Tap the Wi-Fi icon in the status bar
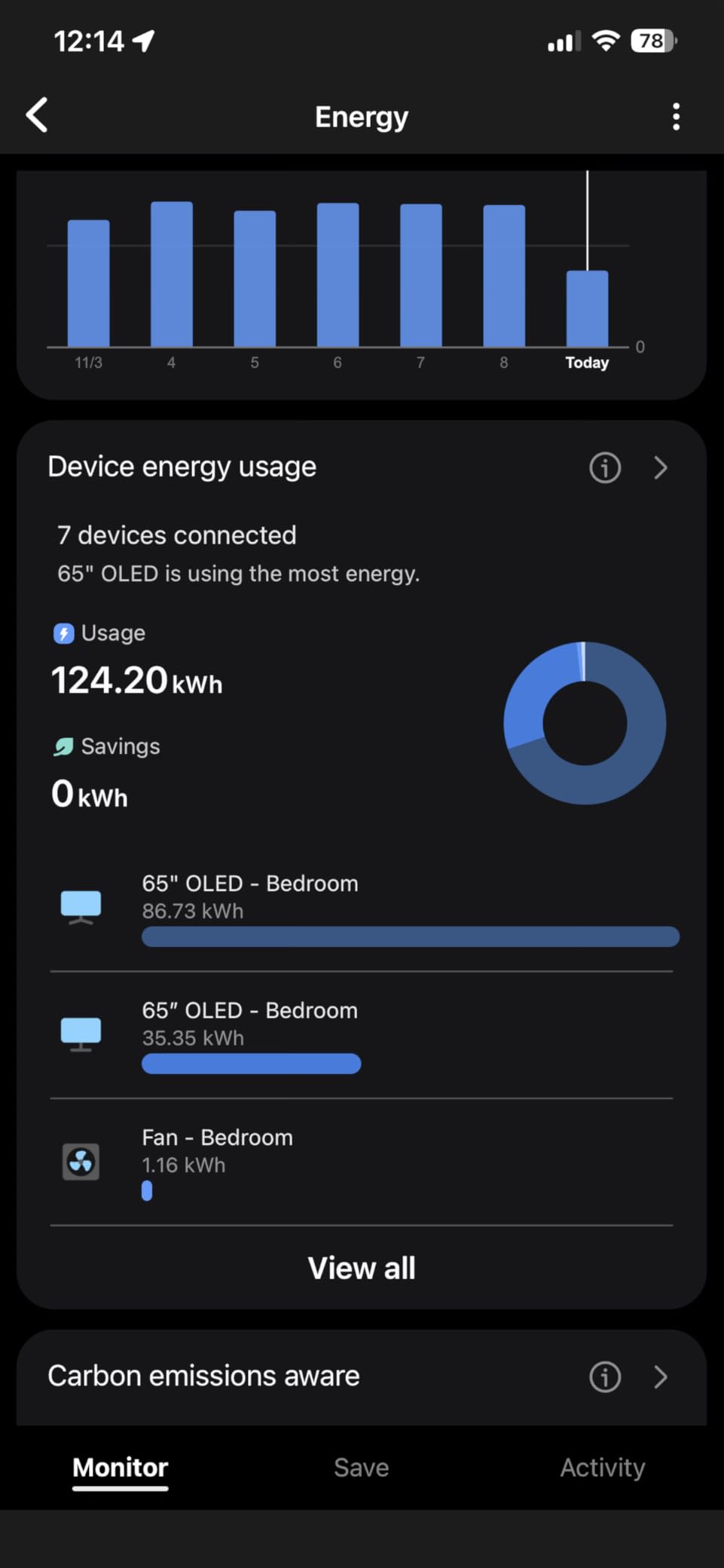 click(x=607, y=40)
